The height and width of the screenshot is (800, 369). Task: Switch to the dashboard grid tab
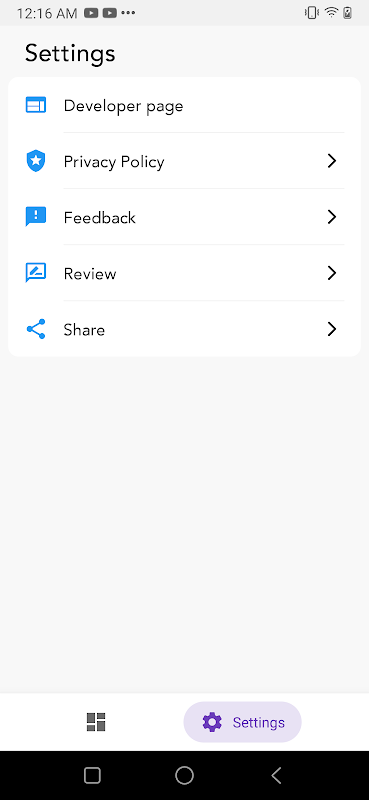(96, 722)
